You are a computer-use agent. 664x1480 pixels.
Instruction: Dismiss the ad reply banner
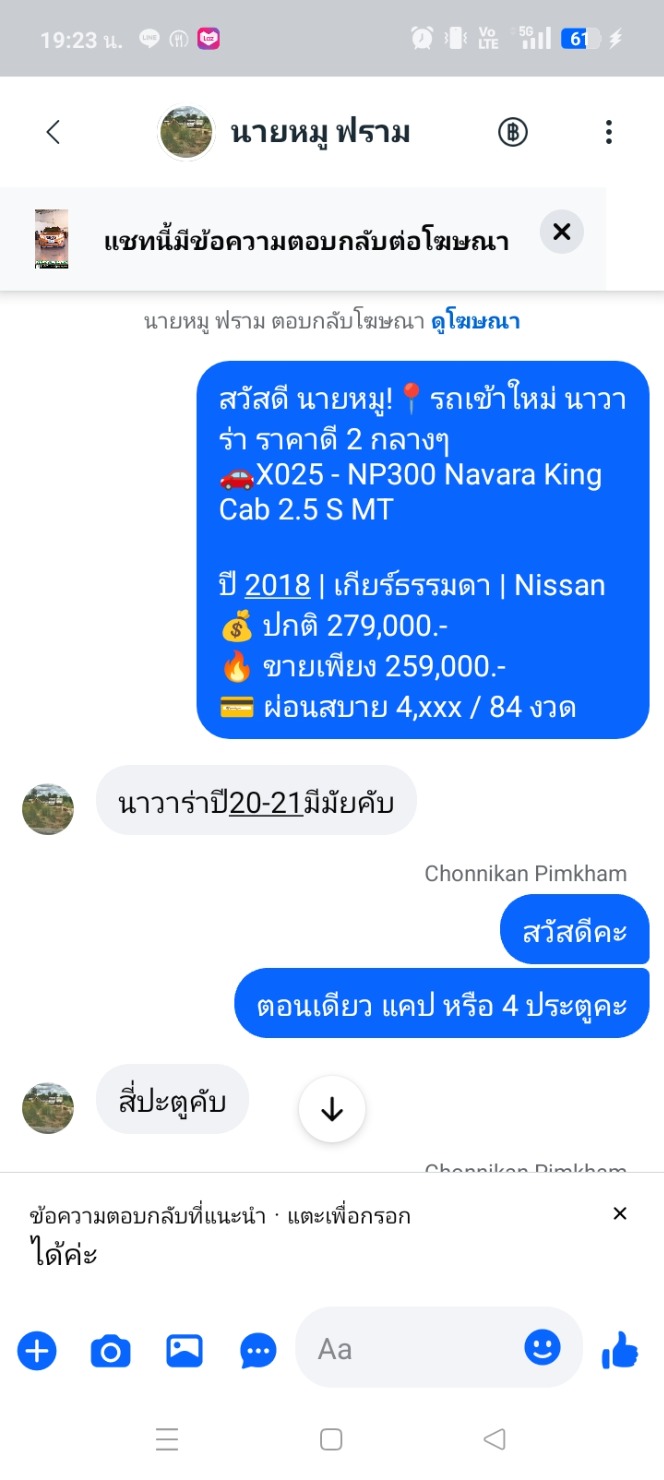coord(562,232)
